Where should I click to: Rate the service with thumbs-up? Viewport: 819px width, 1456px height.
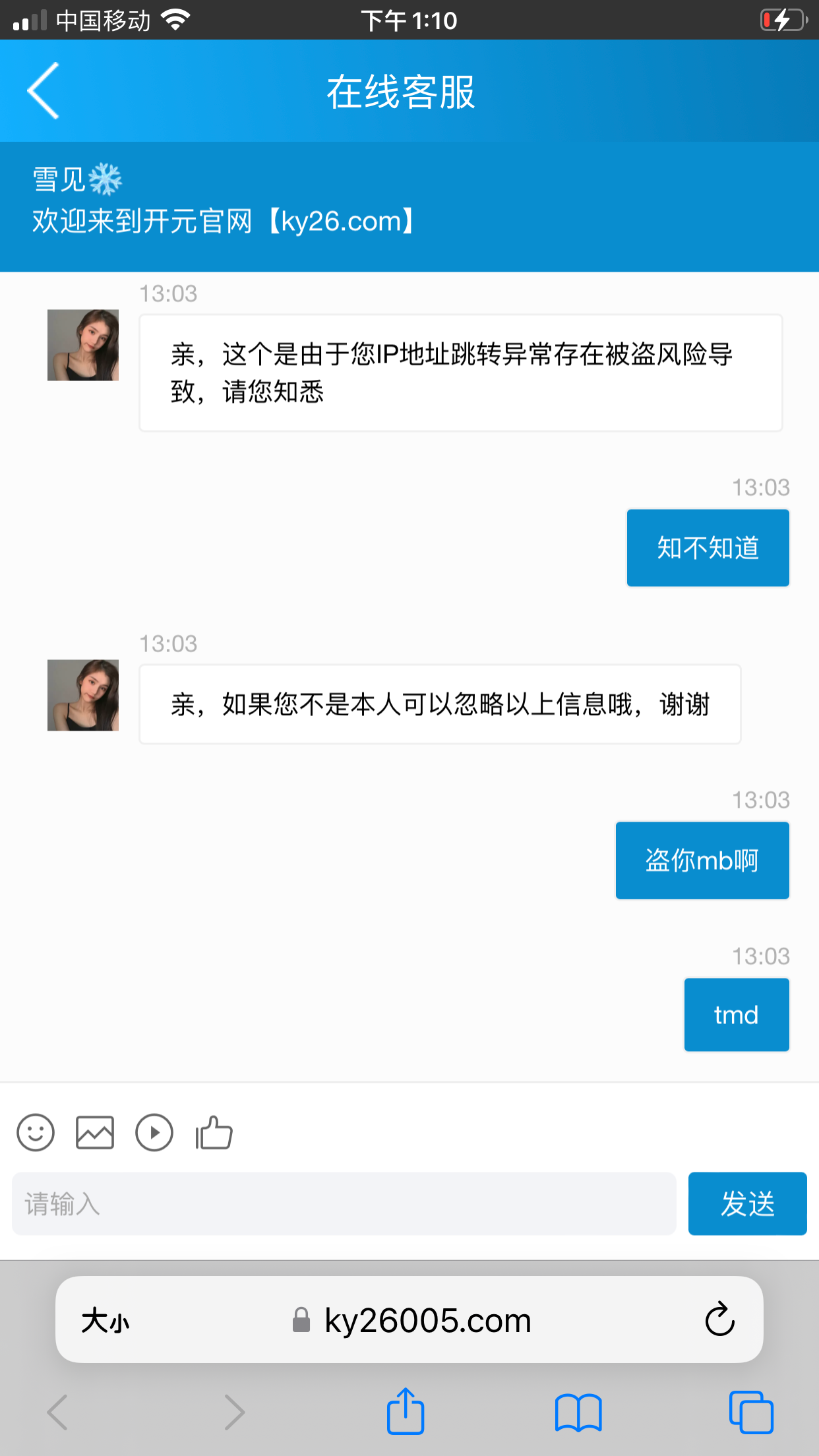(214, 1133)
